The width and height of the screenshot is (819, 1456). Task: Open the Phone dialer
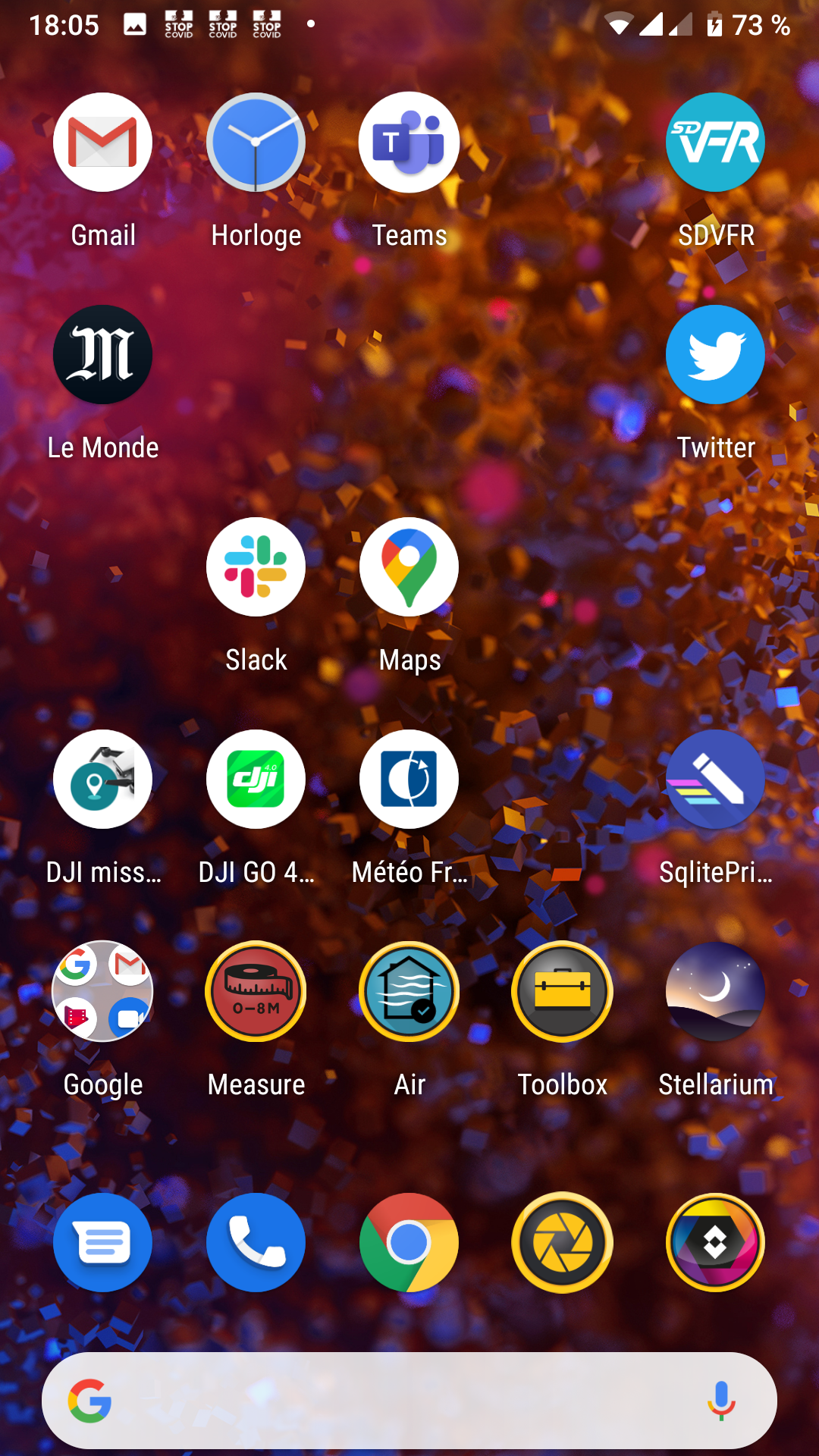(256, 1243)
